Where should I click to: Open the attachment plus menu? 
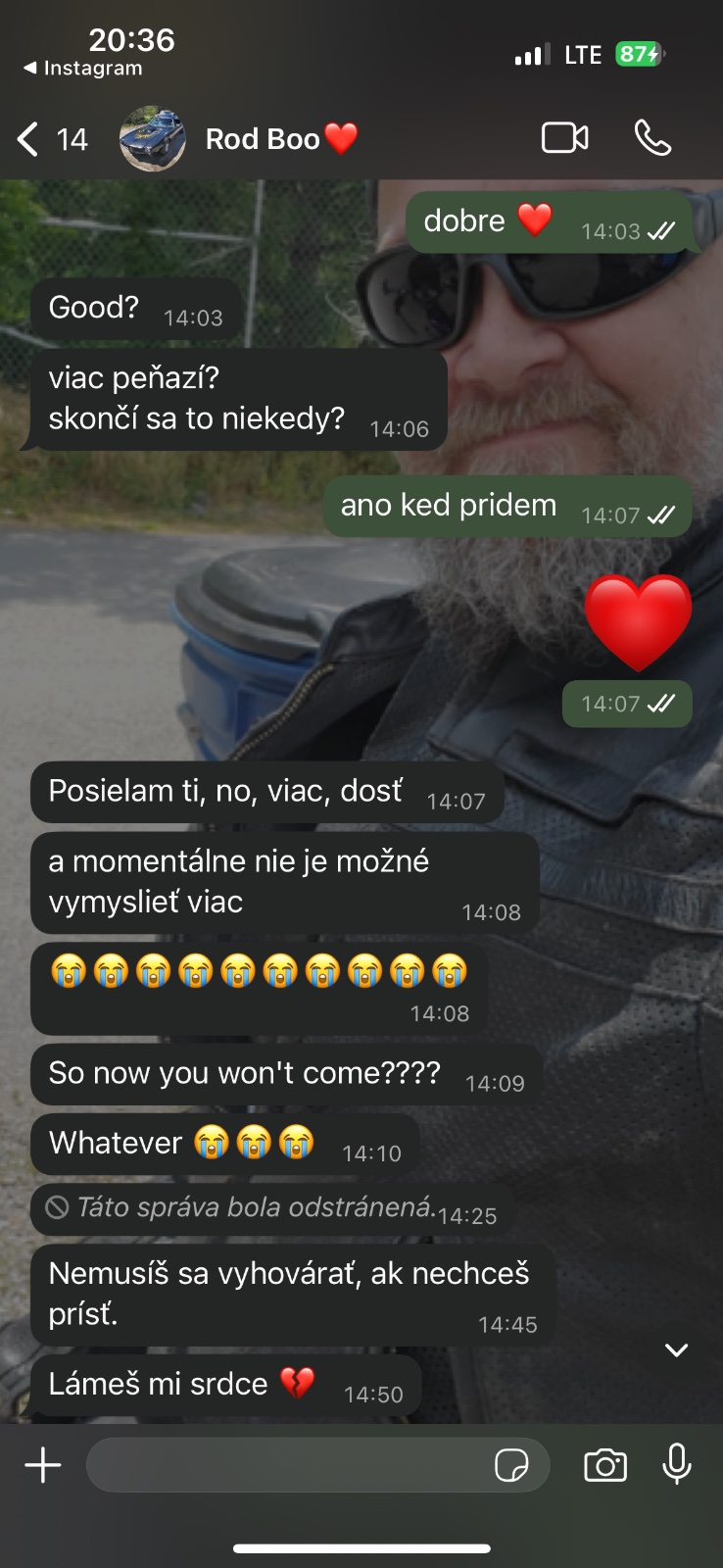(43, 1465)
